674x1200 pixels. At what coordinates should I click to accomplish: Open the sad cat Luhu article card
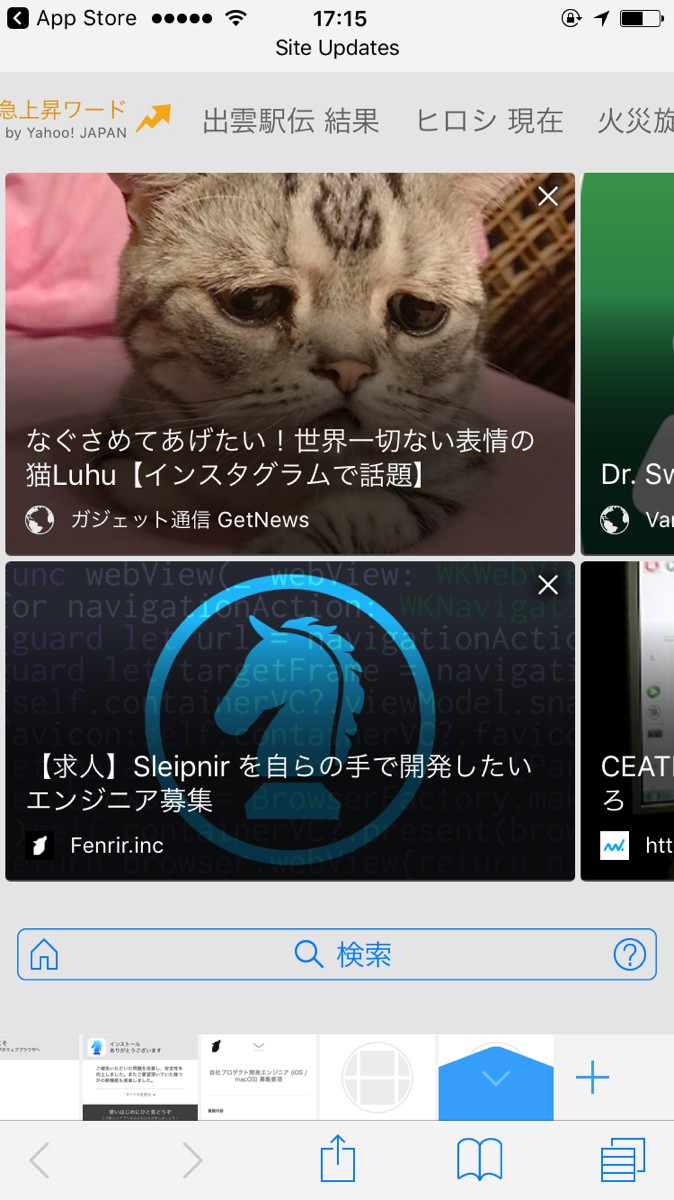click(x=290, y=364)
